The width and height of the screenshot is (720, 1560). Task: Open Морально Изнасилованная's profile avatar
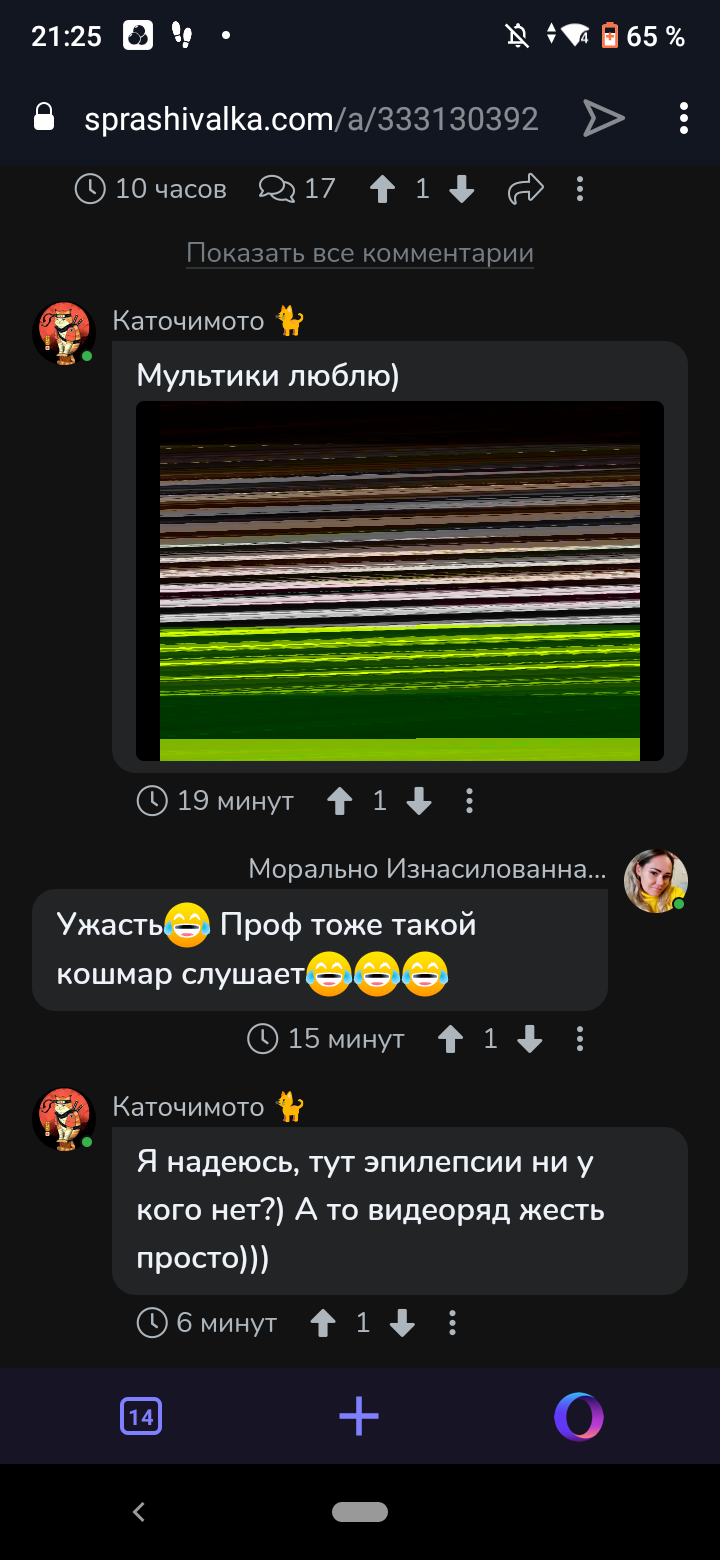656,882
